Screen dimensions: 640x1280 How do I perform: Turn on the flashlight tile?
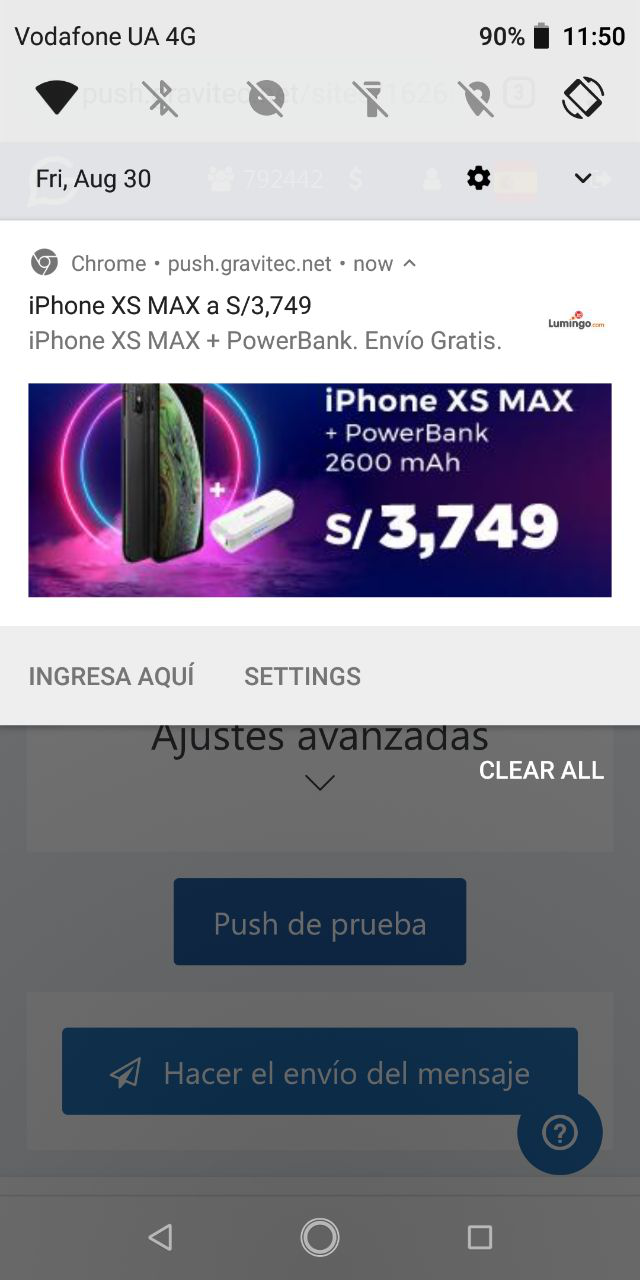[x=371, y=97]
